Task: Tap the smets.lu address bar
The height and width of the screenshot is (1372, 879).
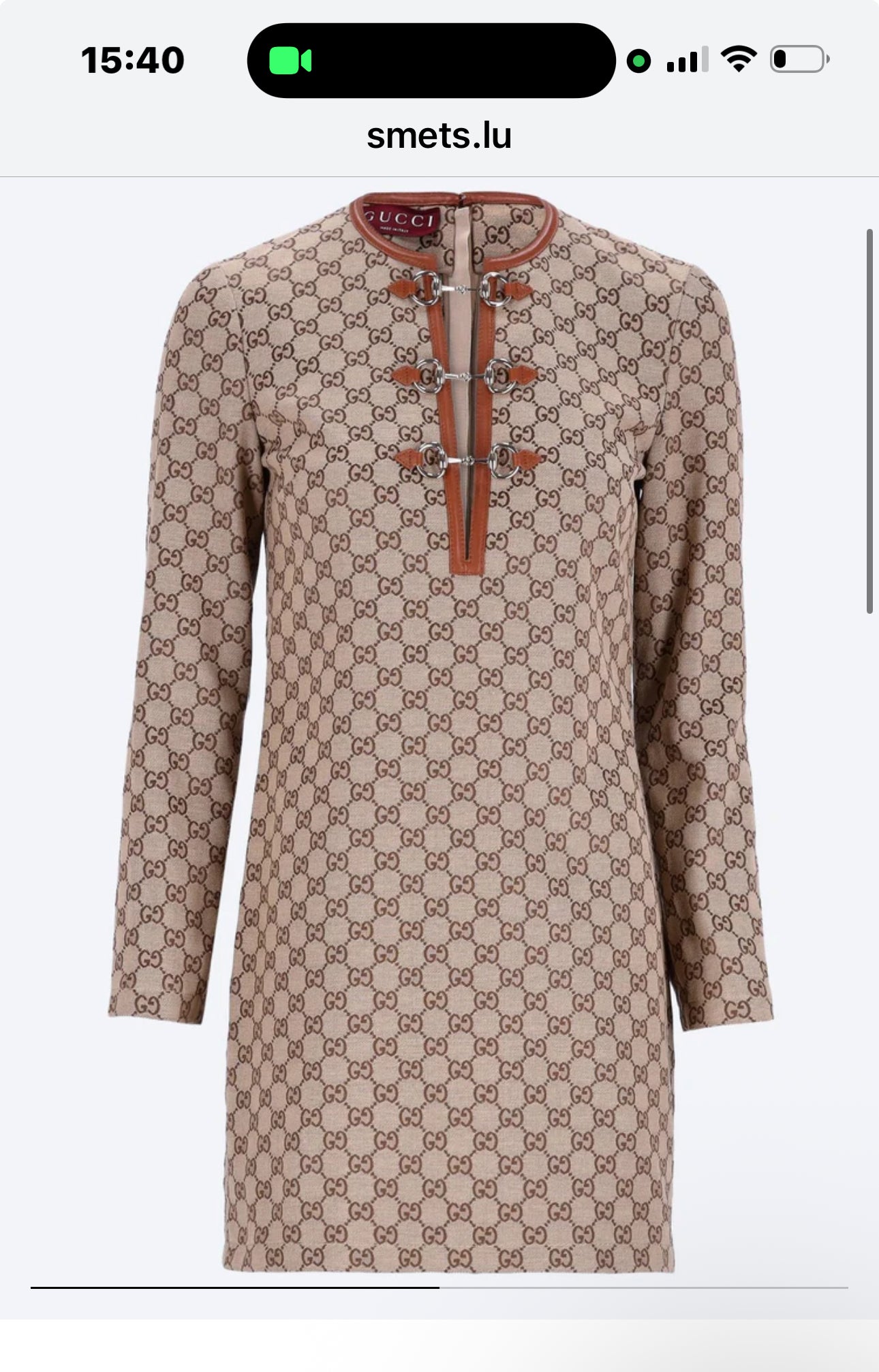Action: (439, 136)
